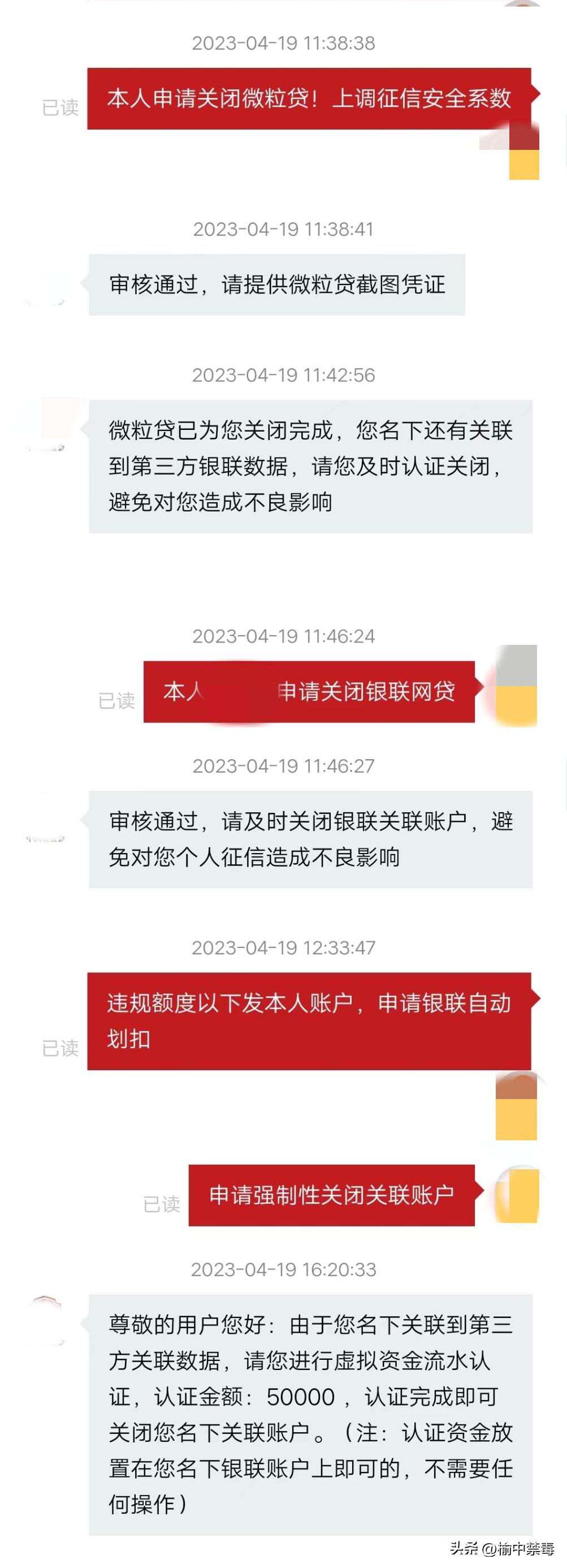Select the red bubble 本人申请关闭微粒贷

[310, 97]
